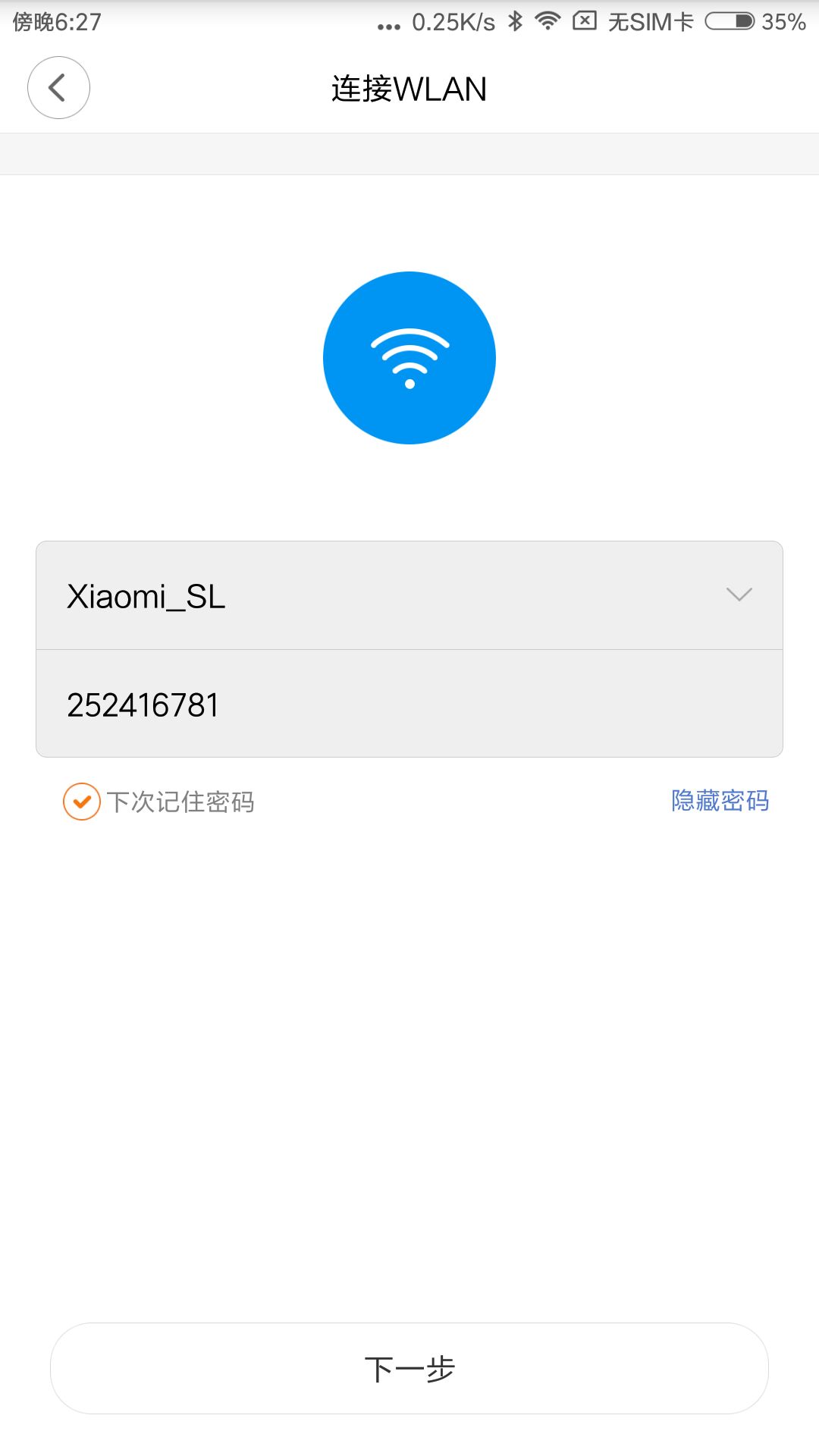
Task: Tap the Bluetooth icon in the status bar
Action: (x=516, y=21)
